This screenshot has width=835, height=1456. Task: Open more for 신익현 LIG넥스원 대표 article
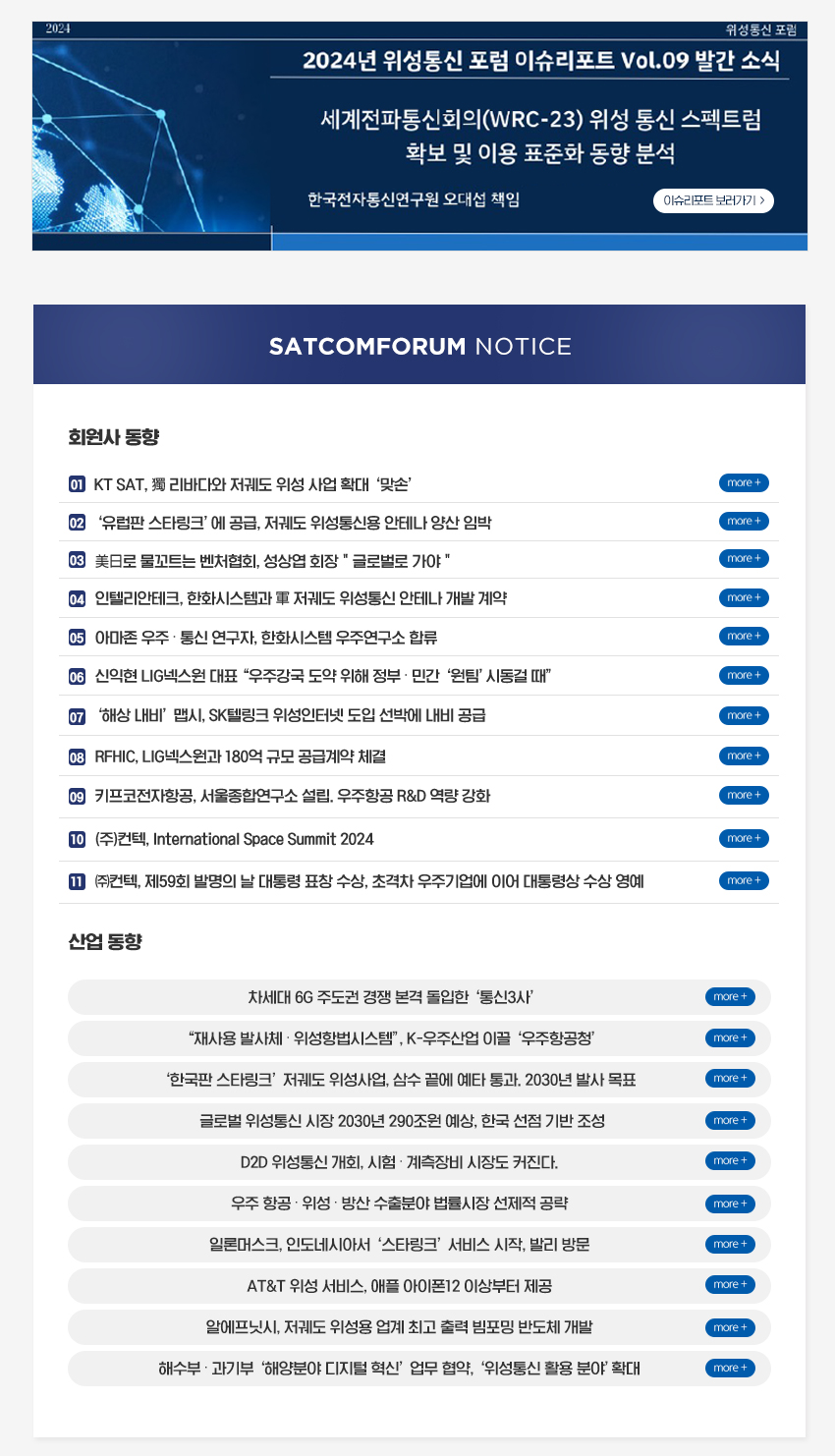point(744,675)
